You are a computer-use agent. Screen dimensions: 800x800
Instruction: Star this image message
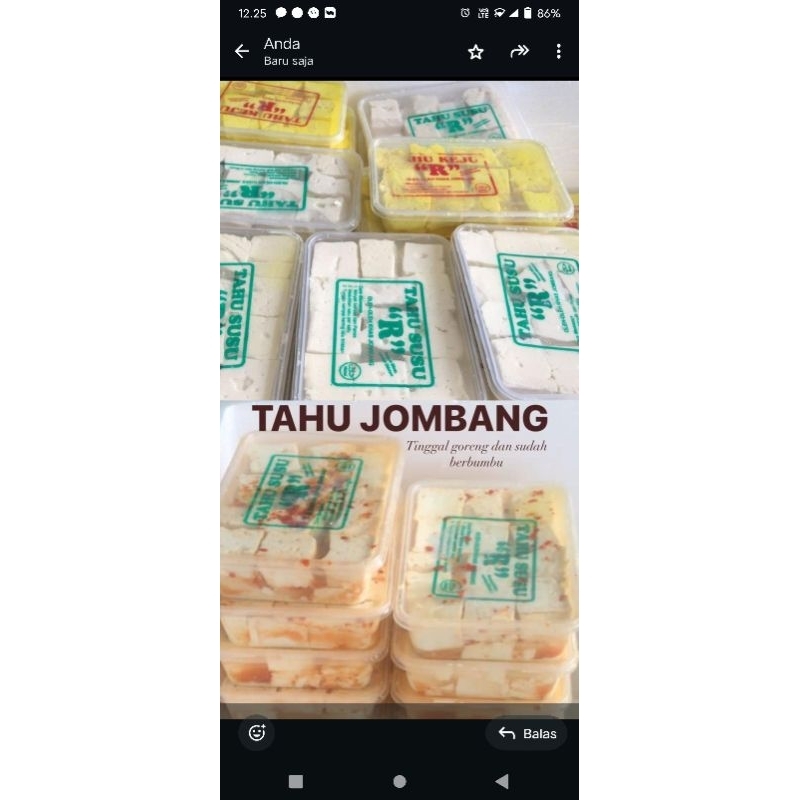tap(476, 52)
